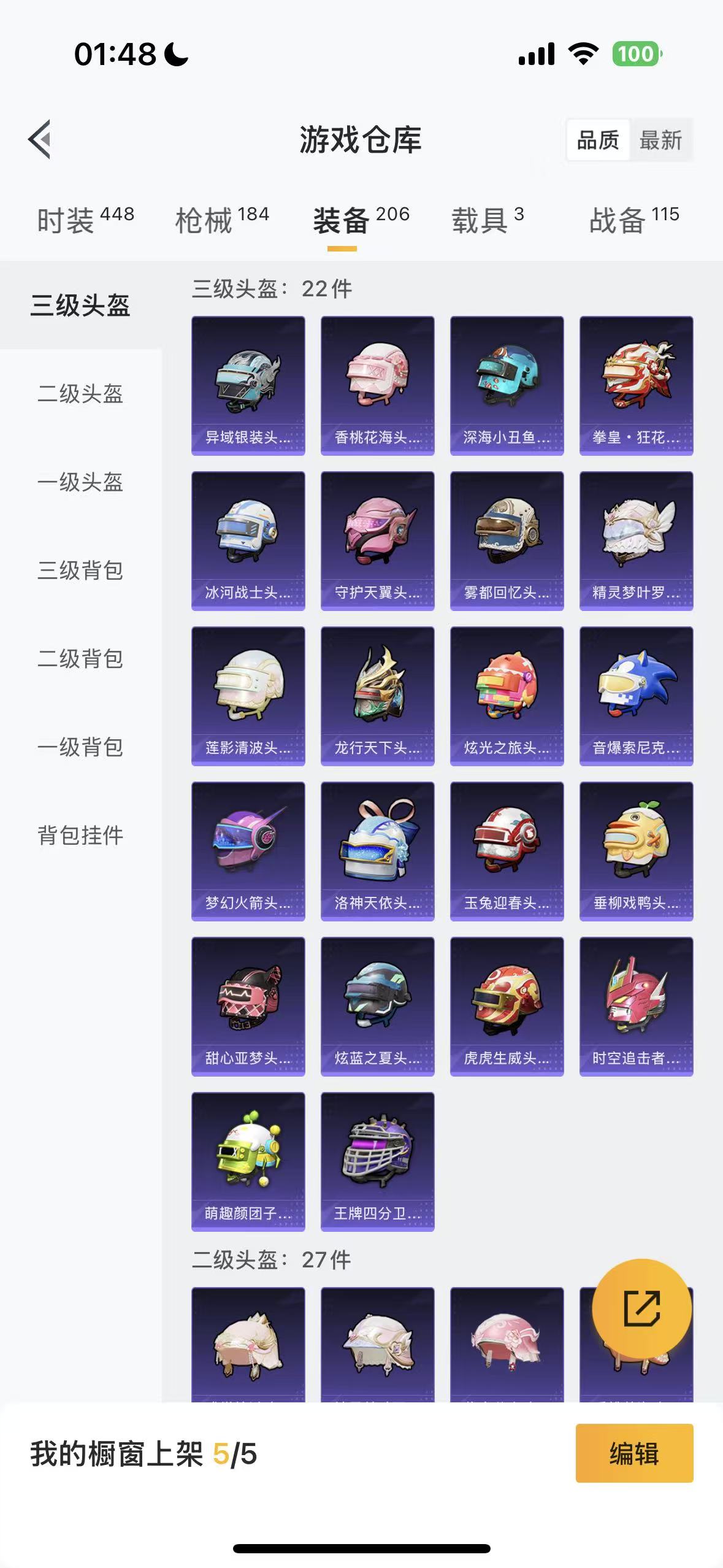
Task: Show the 二级背包 category
Action: coord(80,659)
